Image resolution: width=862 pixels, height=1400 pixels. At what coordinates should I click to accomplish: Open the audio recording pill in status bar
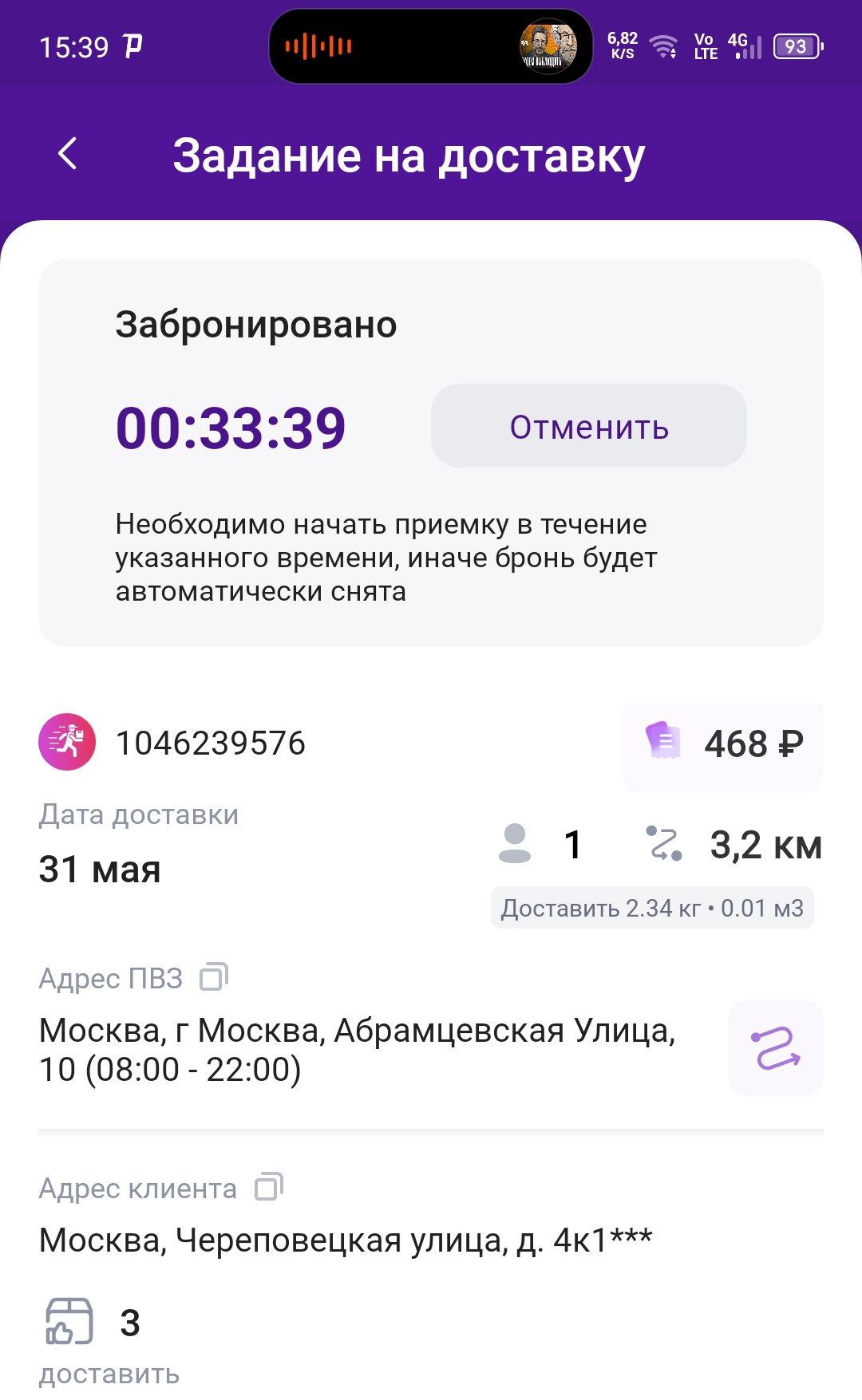(430, 46)
